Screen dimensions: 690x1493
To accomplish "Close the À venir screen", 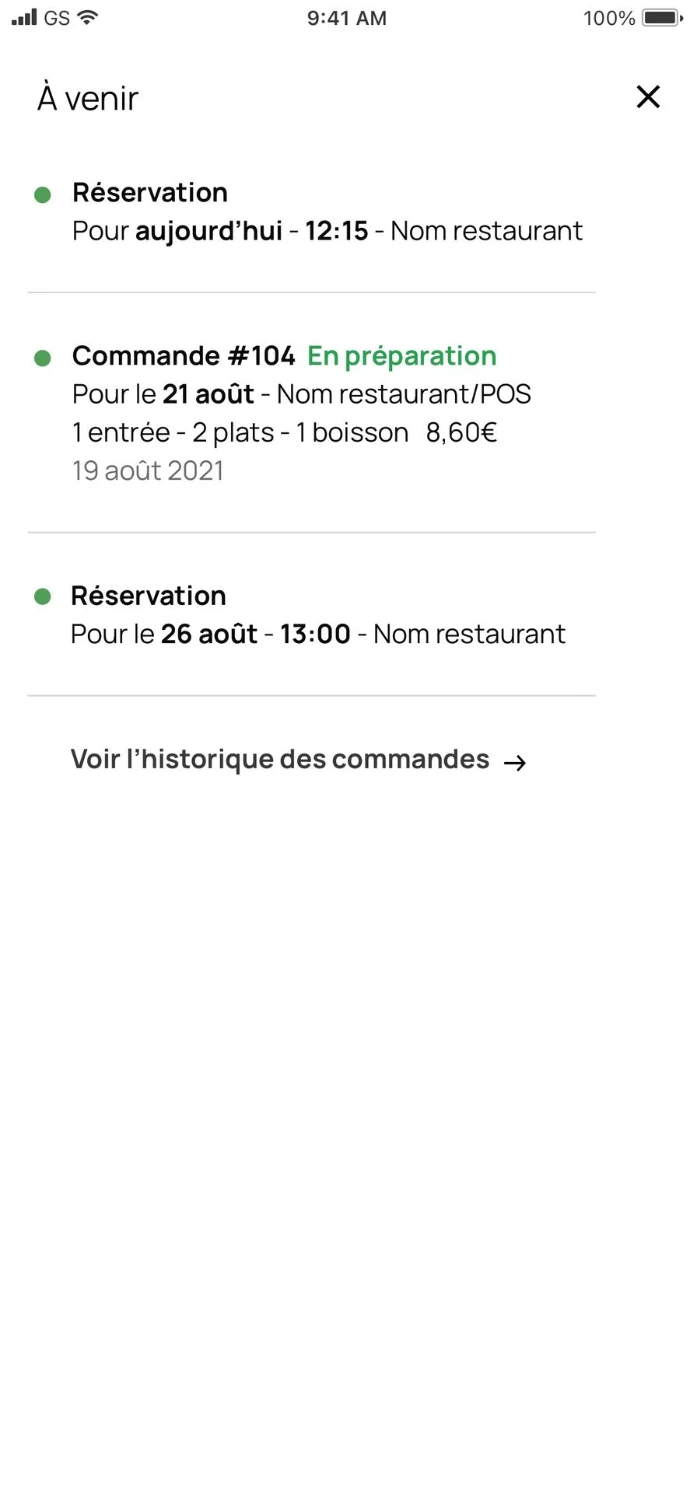I will pos(648,97).
